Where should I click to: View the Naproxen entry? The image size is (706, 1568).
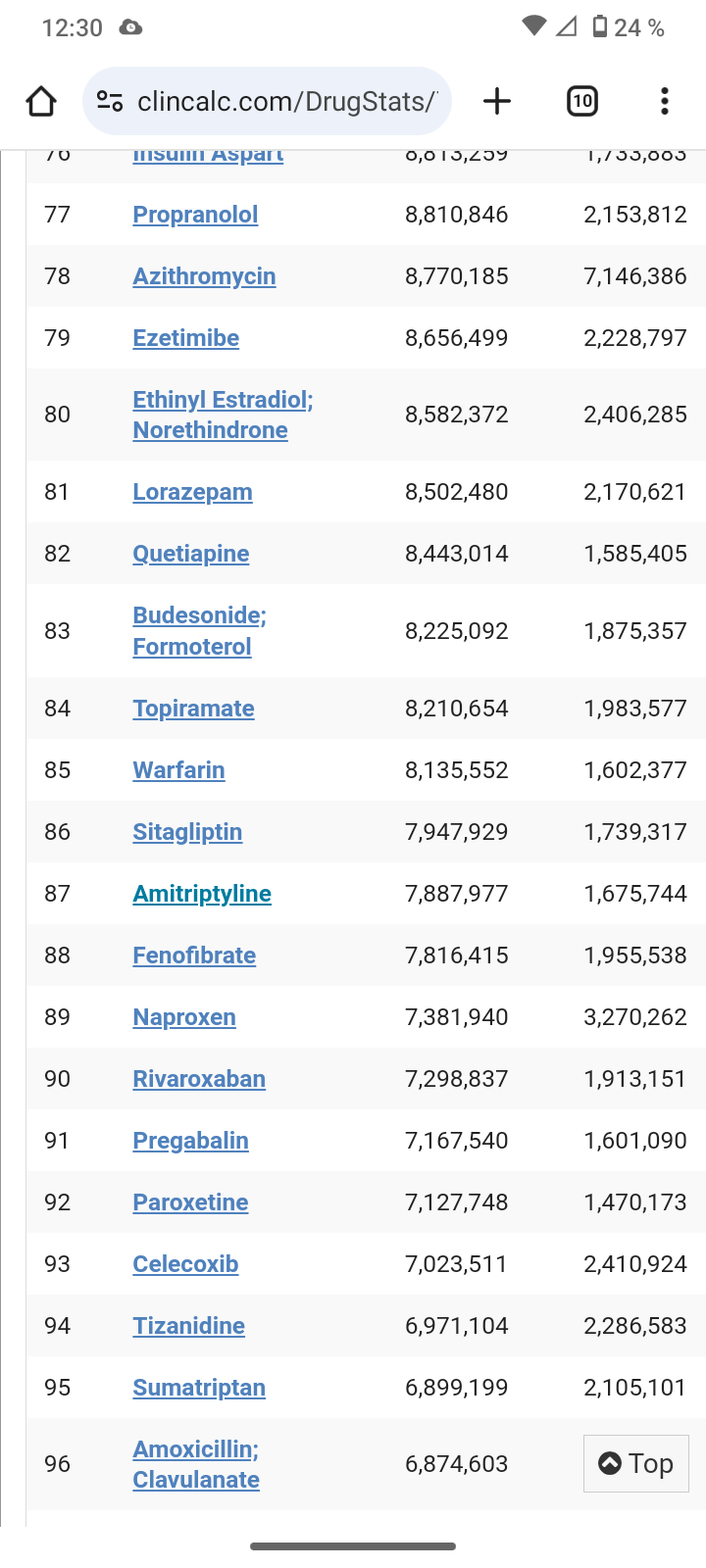coord(184,1017)
